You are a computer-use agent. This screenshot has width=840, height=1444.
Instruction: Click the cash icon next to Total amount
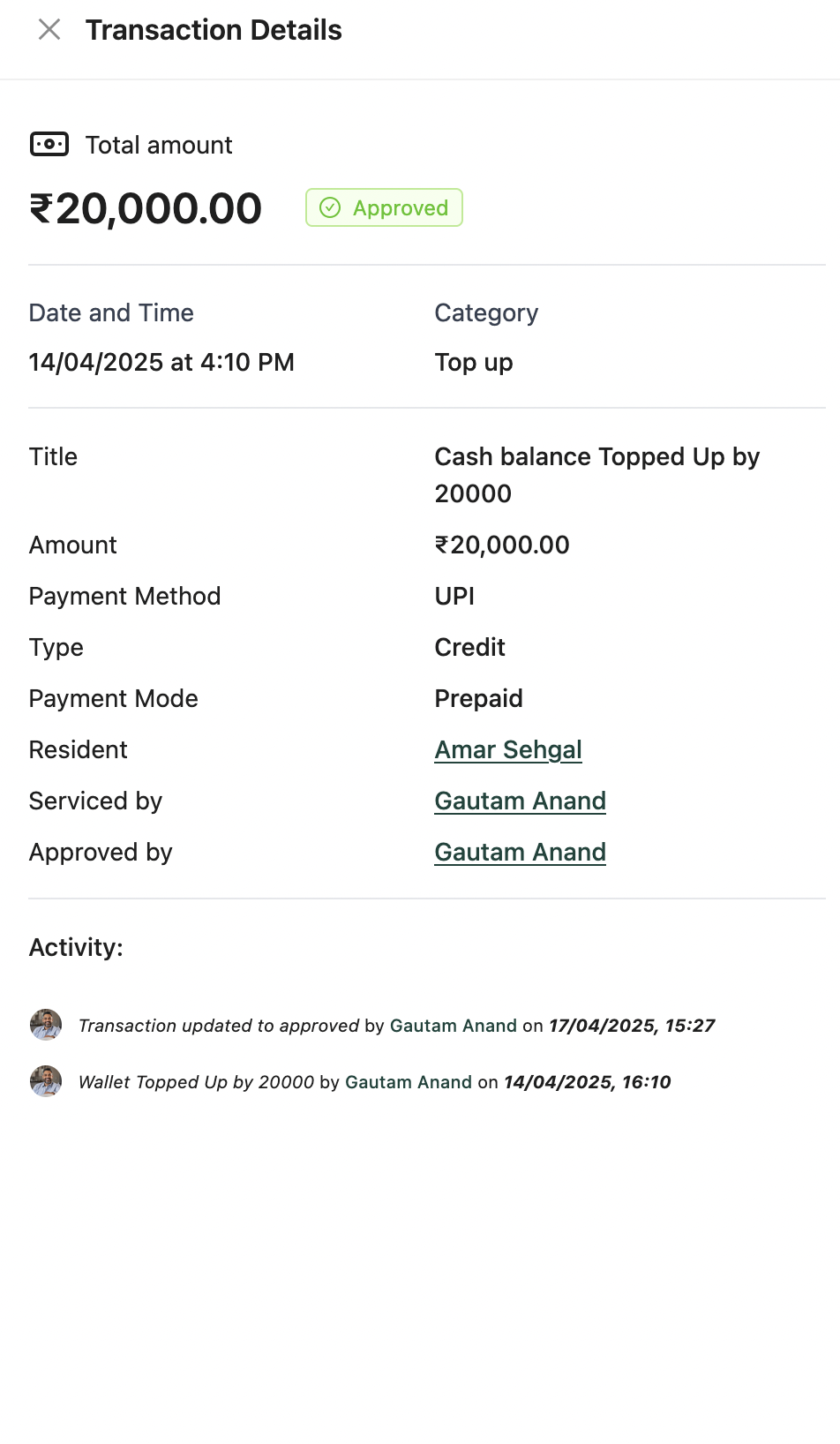click(49, 143)
